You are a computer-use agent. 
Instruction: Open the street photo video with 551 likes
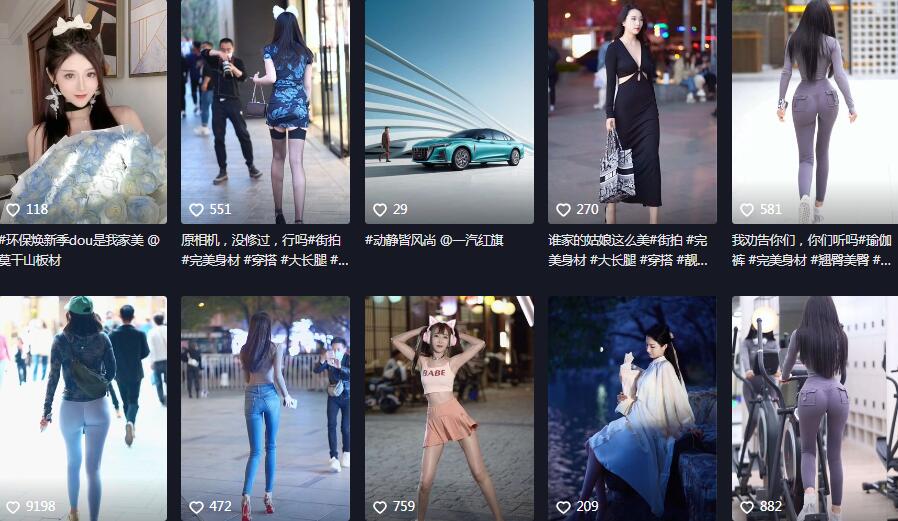[x=265, y=110]
